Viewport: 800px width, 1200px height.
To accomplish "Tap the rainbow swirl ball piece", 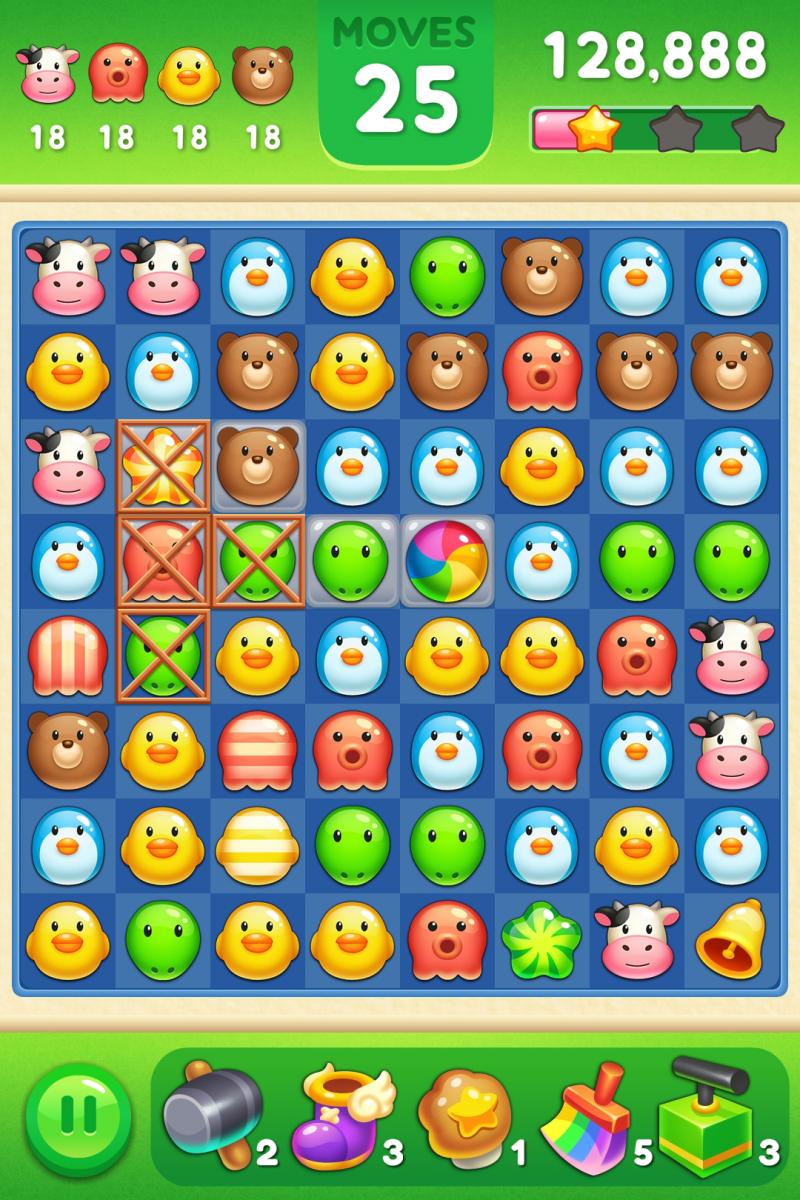I will tap(447, 561).
